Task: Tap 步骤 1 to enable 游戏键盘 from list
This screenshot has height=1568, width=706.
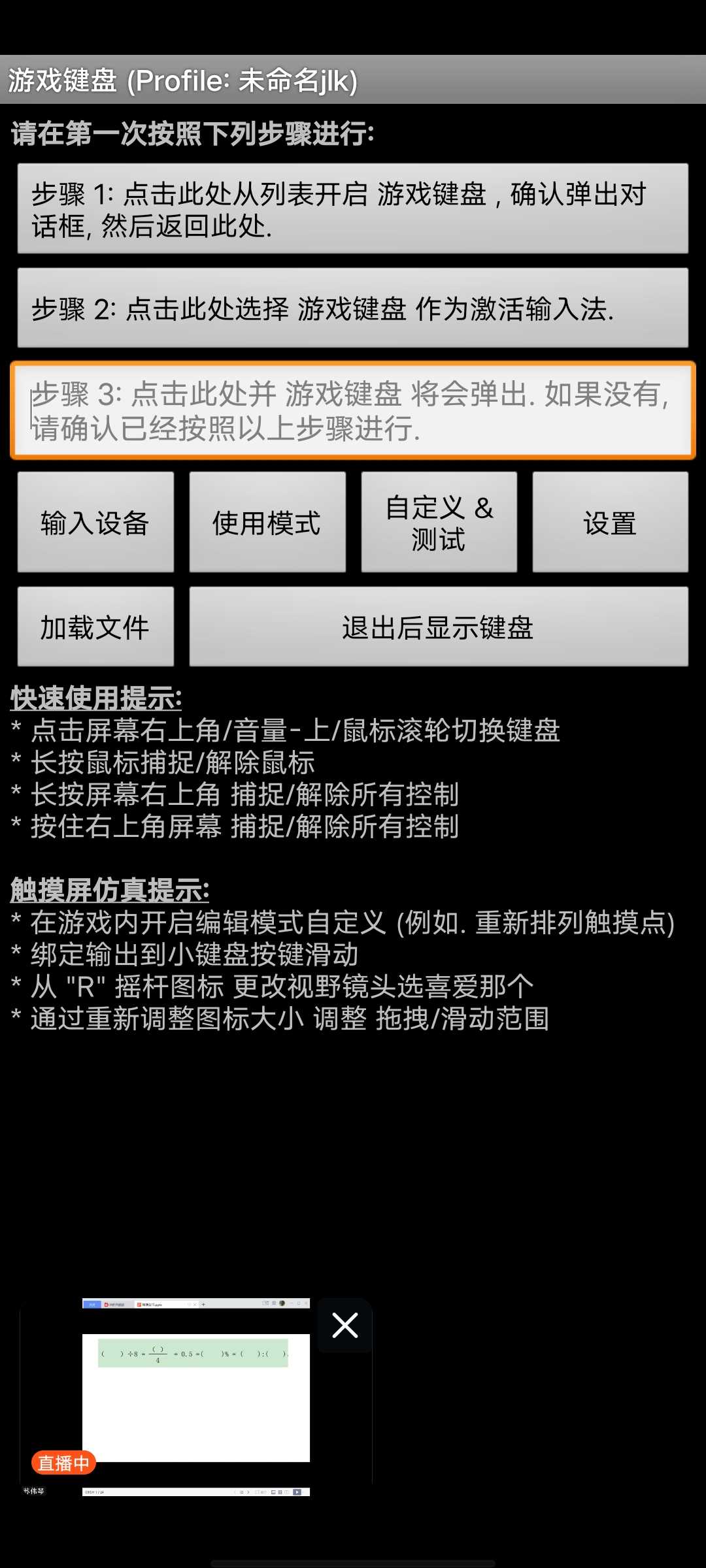Action: tap(352, 209)
